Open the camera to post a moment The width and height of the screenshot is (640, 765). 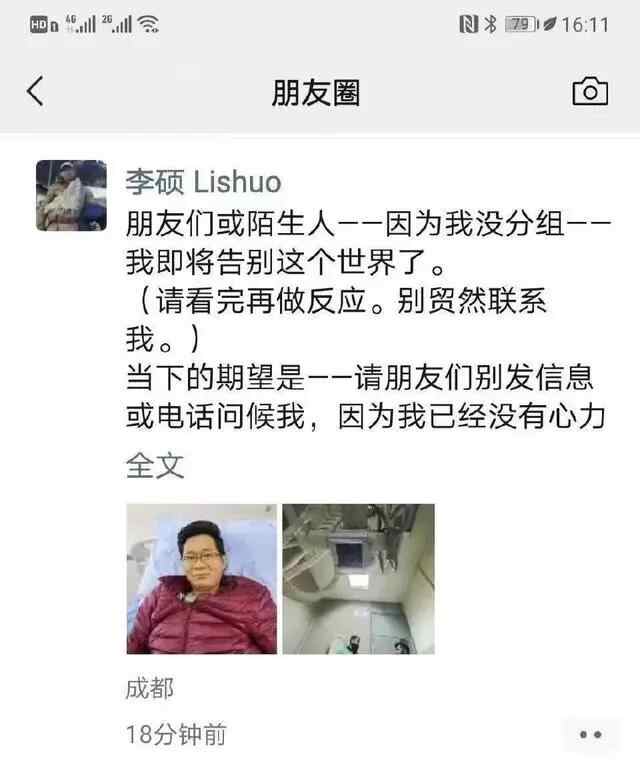point(590,92)
